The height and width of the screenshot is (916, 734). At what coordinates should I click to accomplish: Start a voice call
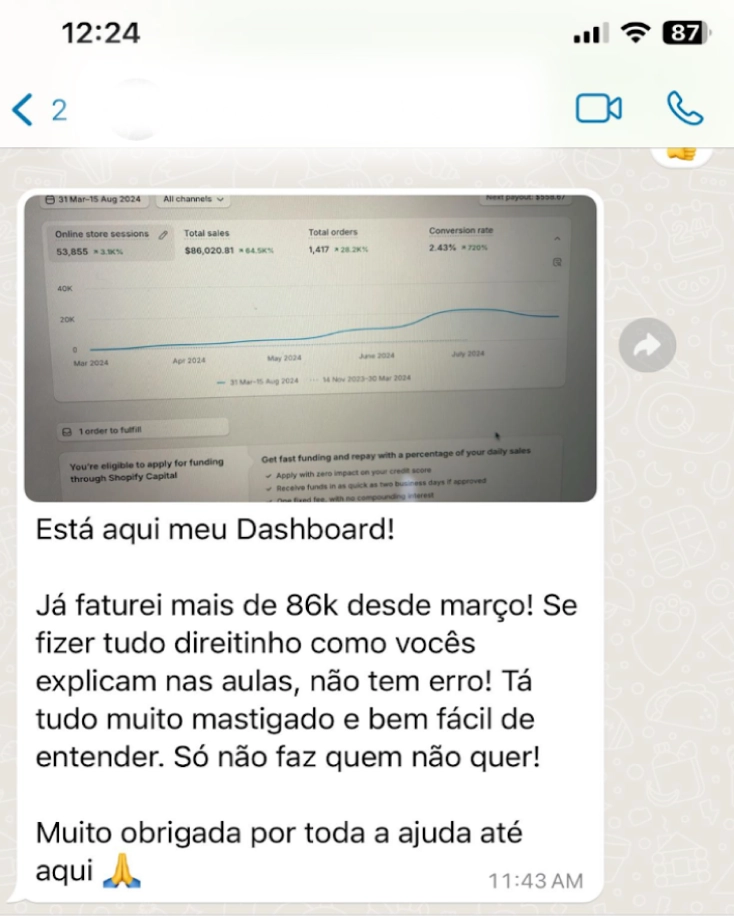[685, 109]
